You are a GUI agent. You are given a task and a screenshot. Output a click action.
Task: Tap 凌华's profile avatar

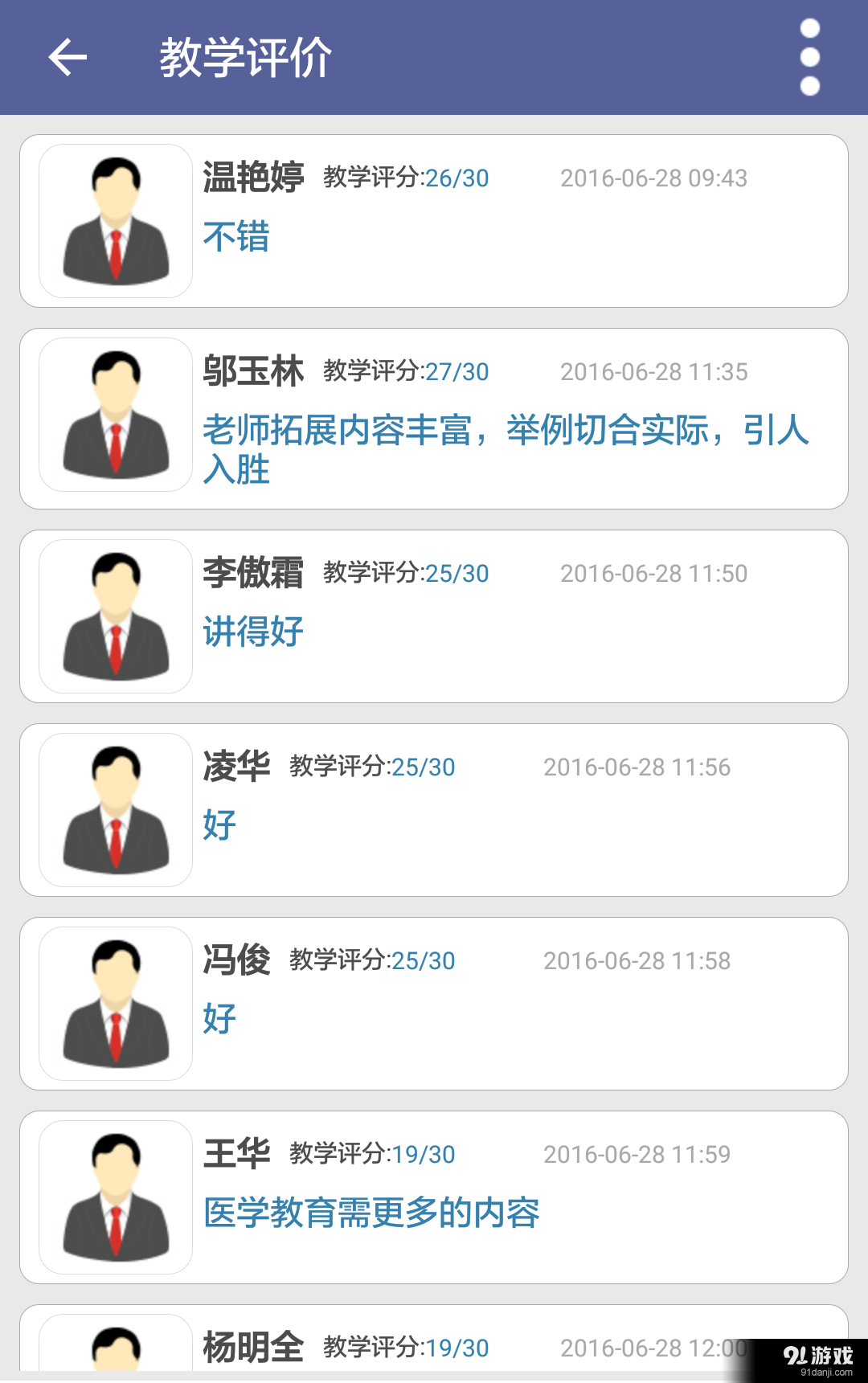115,808
